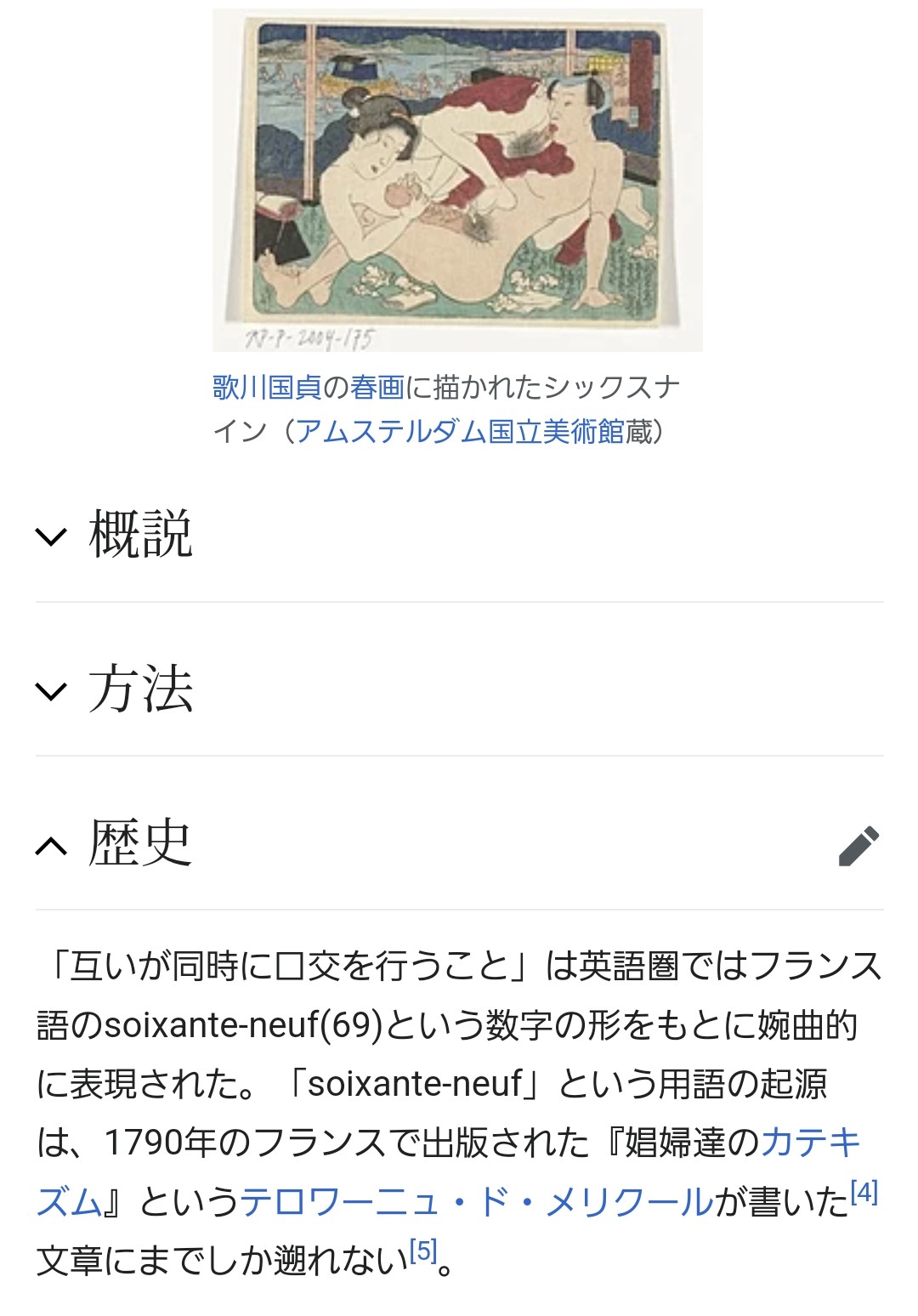Jump to footnote reference [4]

pos(864,1194)
